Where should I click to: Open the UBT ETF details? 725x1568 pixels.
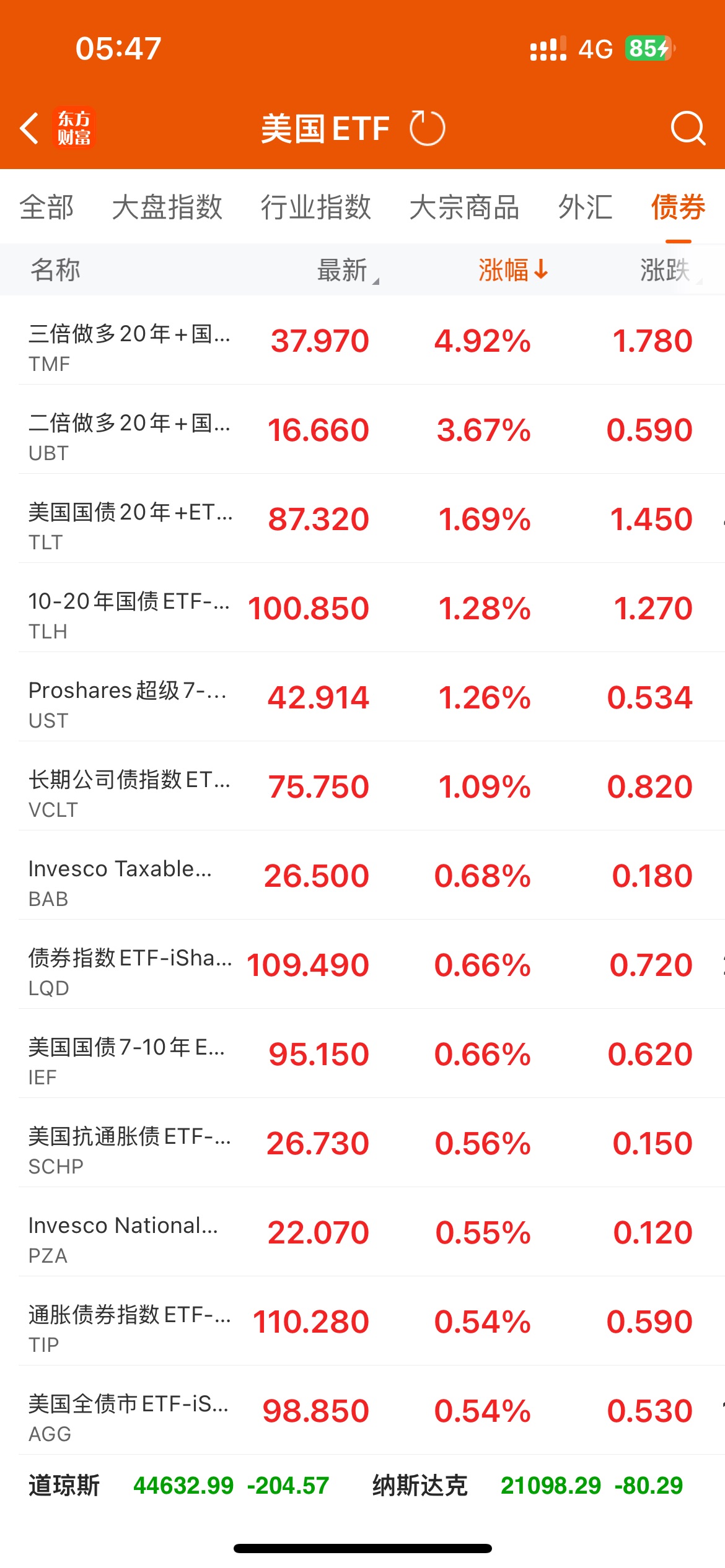(x=362, y=430)
